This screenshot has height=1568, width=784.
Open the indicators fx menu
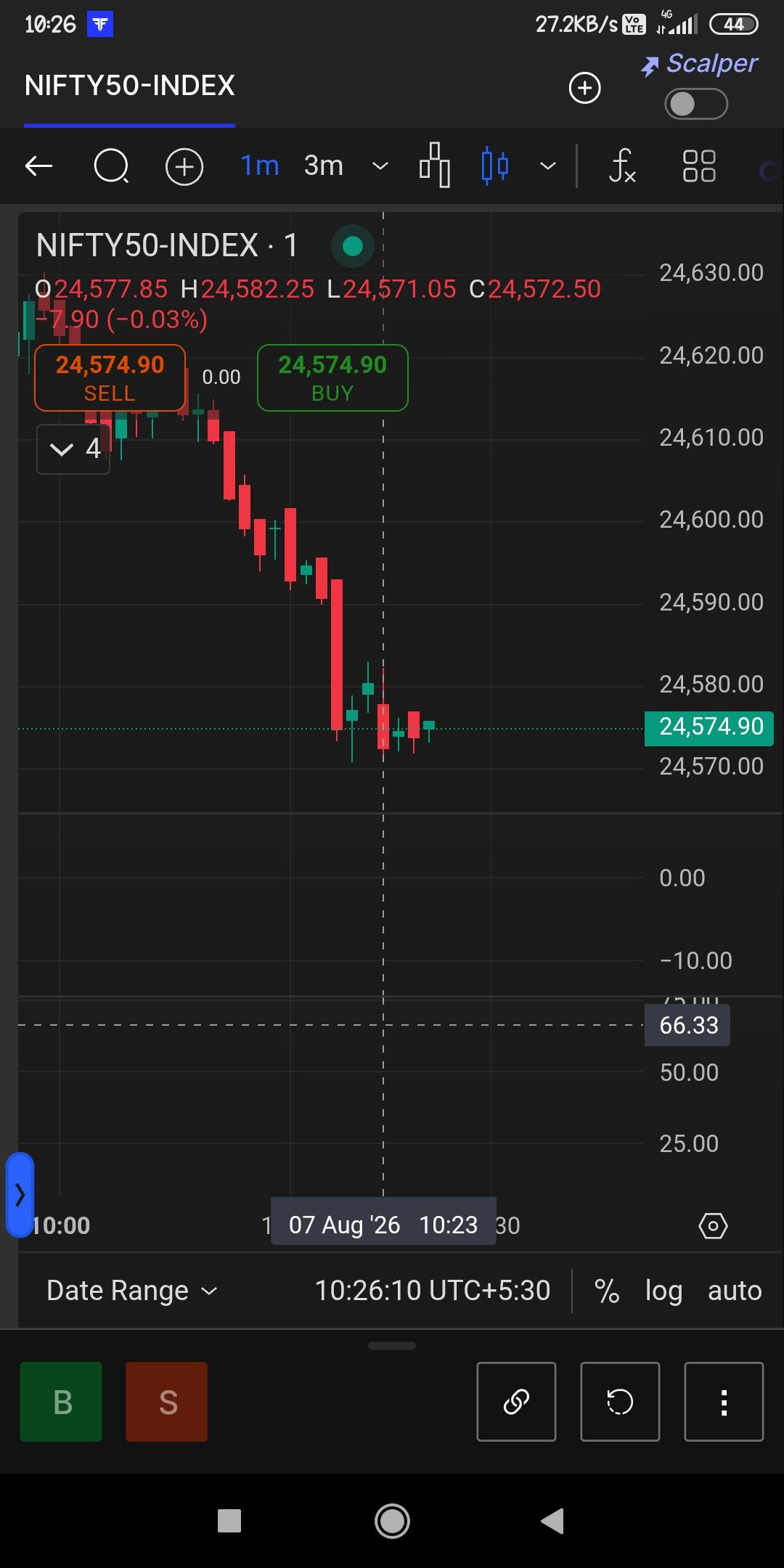click(x=621, y=166)
